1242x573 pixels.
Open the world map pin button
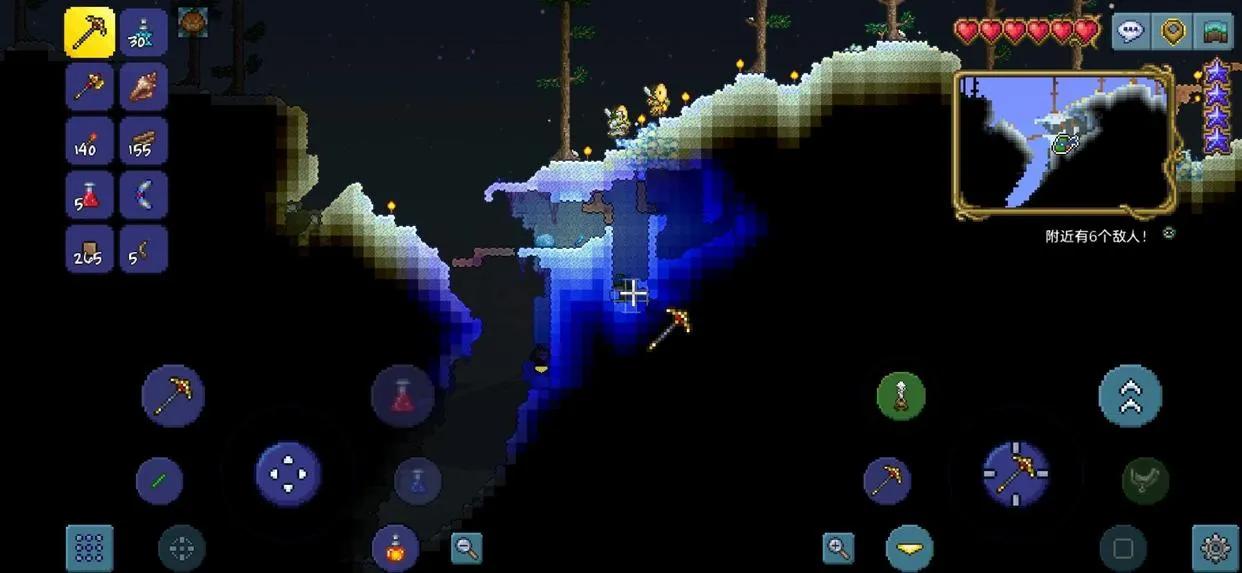point(1174,31)
